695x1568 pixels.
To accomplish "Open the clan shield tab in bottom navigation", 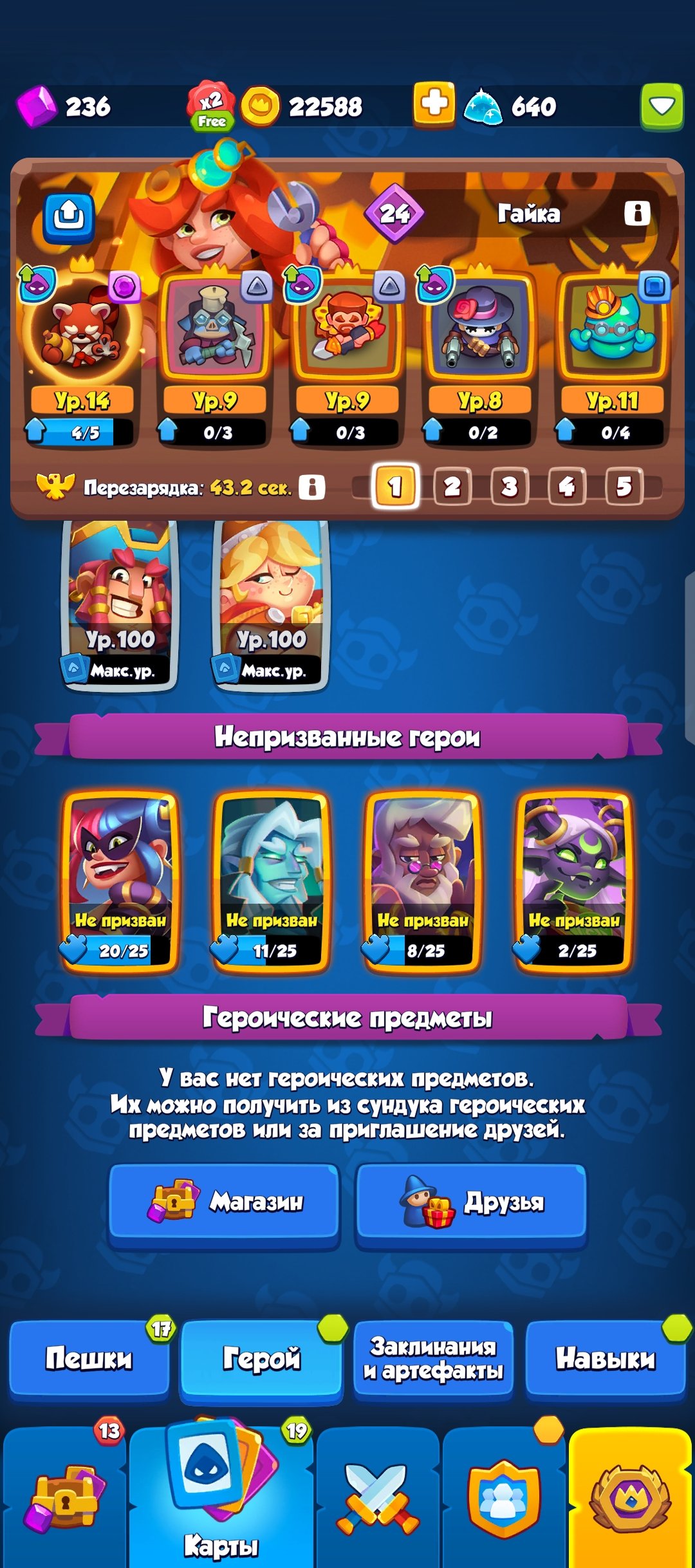I will (x=504, y=1500).
